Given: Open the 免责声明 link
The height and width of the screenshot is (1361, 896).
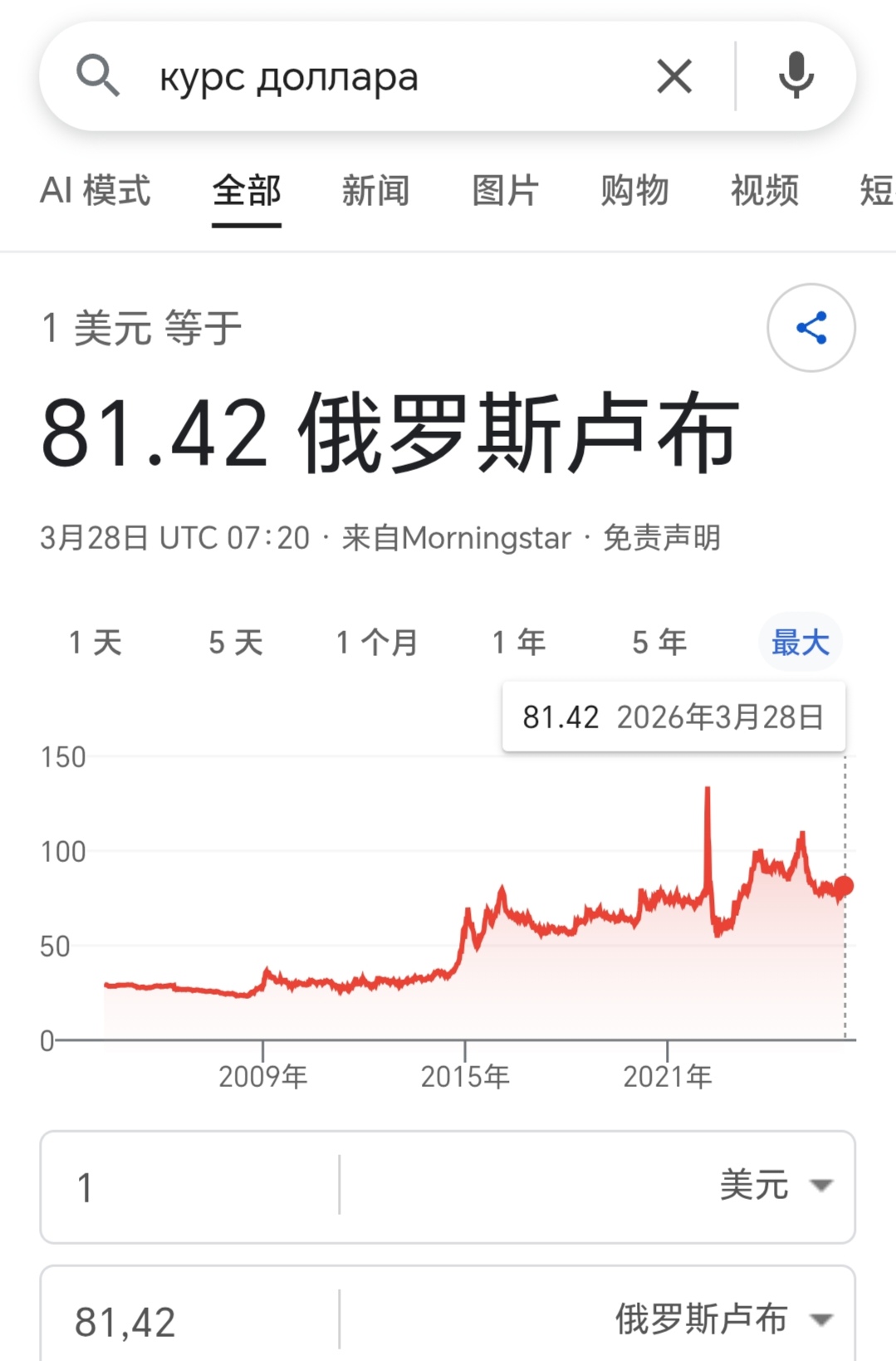Looking at the screenshot, I should click(x=661, y=538).
